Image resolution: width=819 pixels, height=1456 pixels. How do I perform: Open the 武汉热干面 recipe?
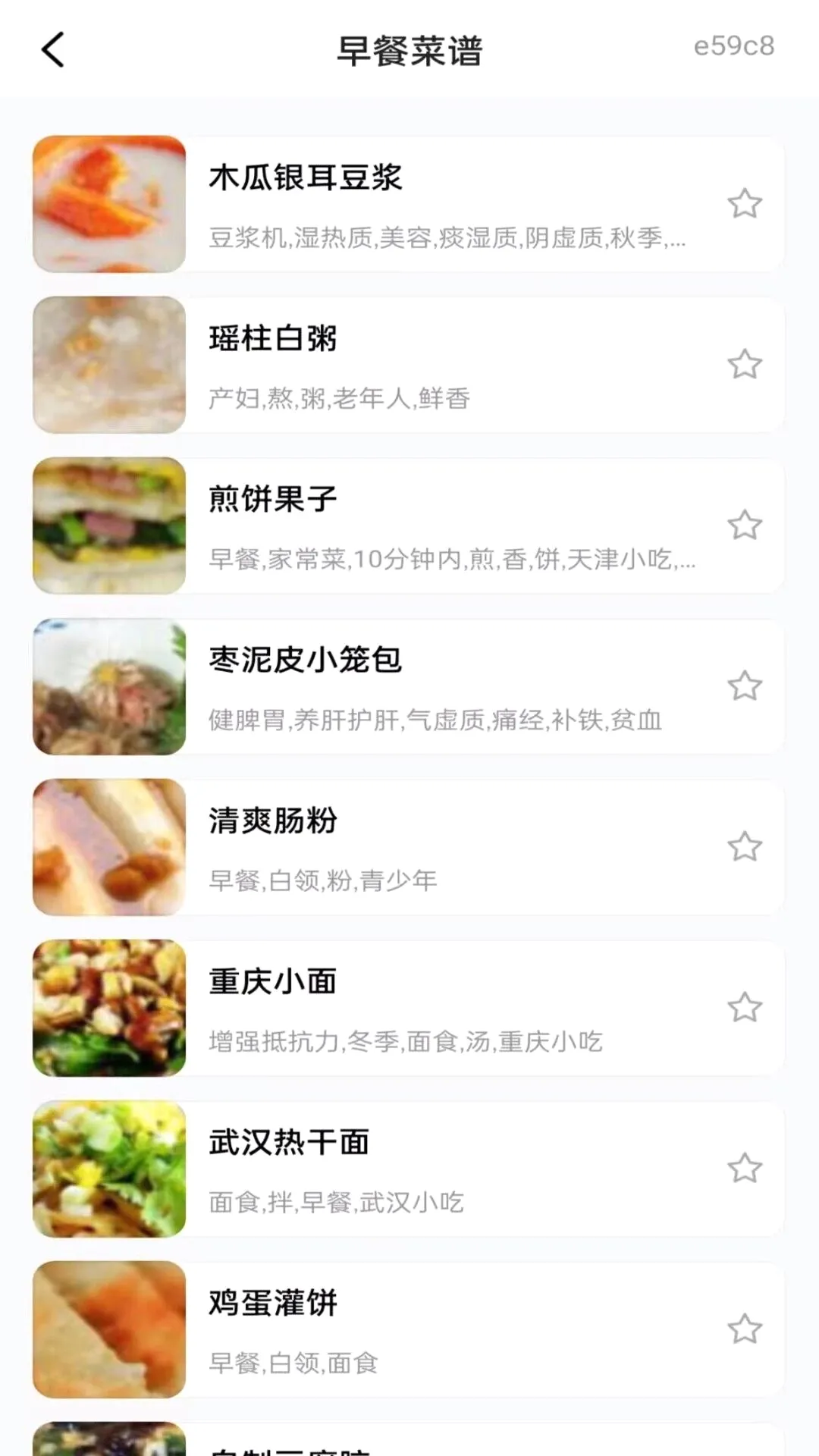(409, 1169)
